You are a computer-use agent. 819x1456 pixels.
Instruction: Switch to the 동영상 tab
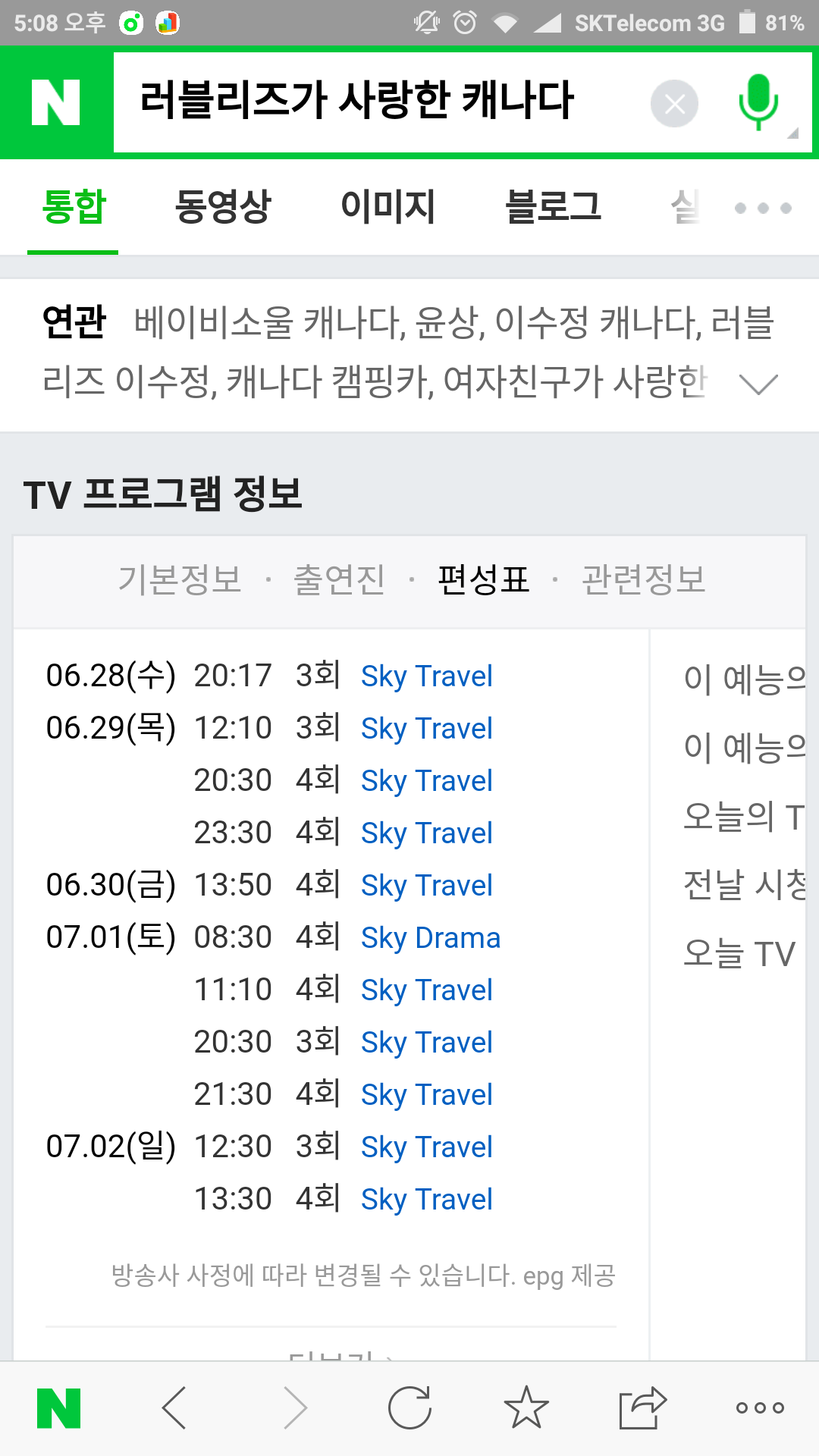222,206
